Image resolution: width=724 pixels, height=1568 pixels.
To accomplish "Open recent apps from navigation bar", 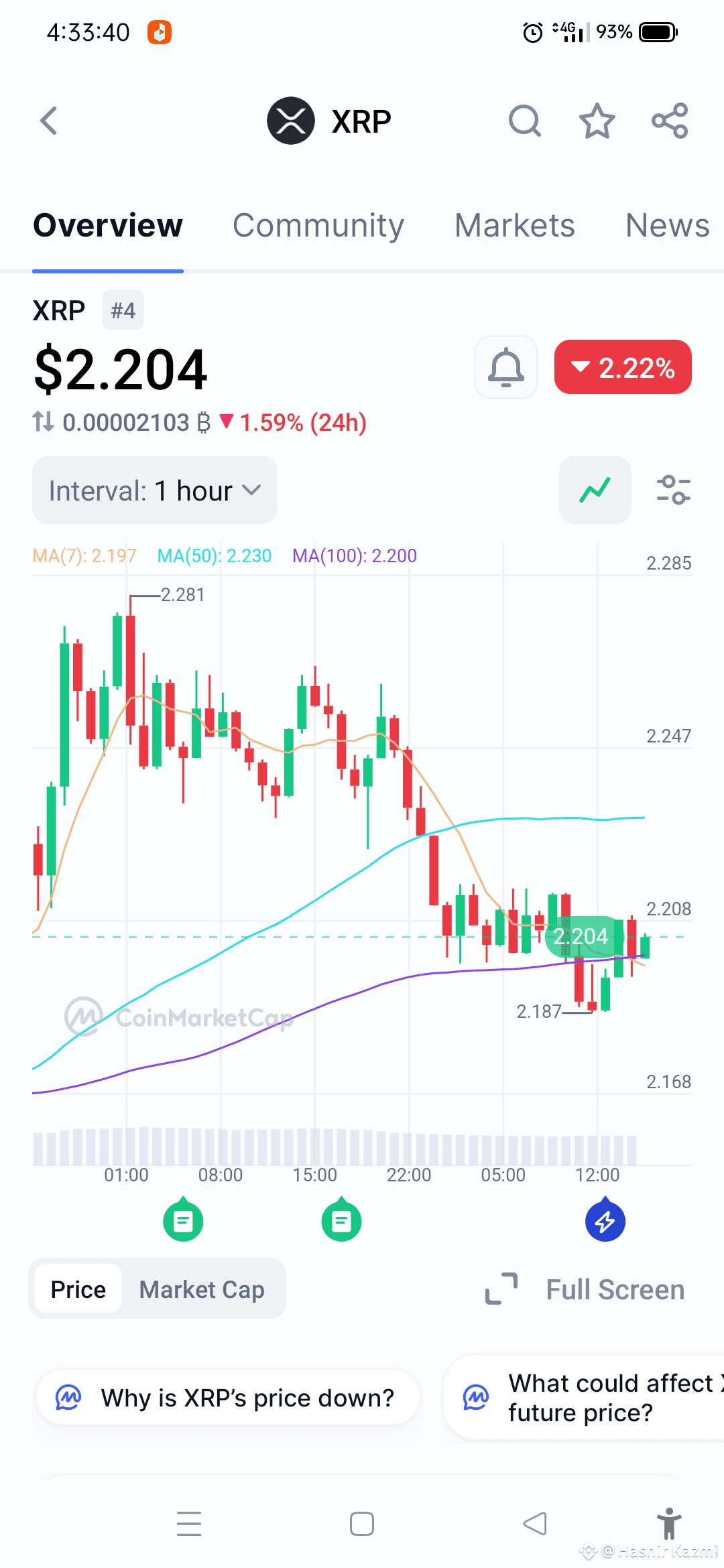I will click(189, 1524).
